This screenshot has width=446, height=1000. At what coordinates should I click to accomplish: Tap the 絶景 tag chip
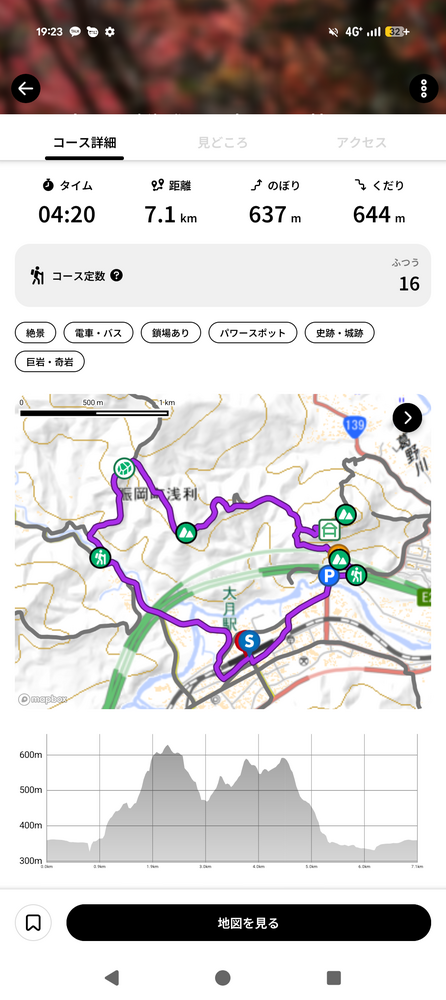pyautogui.click(x=36, y=332)
